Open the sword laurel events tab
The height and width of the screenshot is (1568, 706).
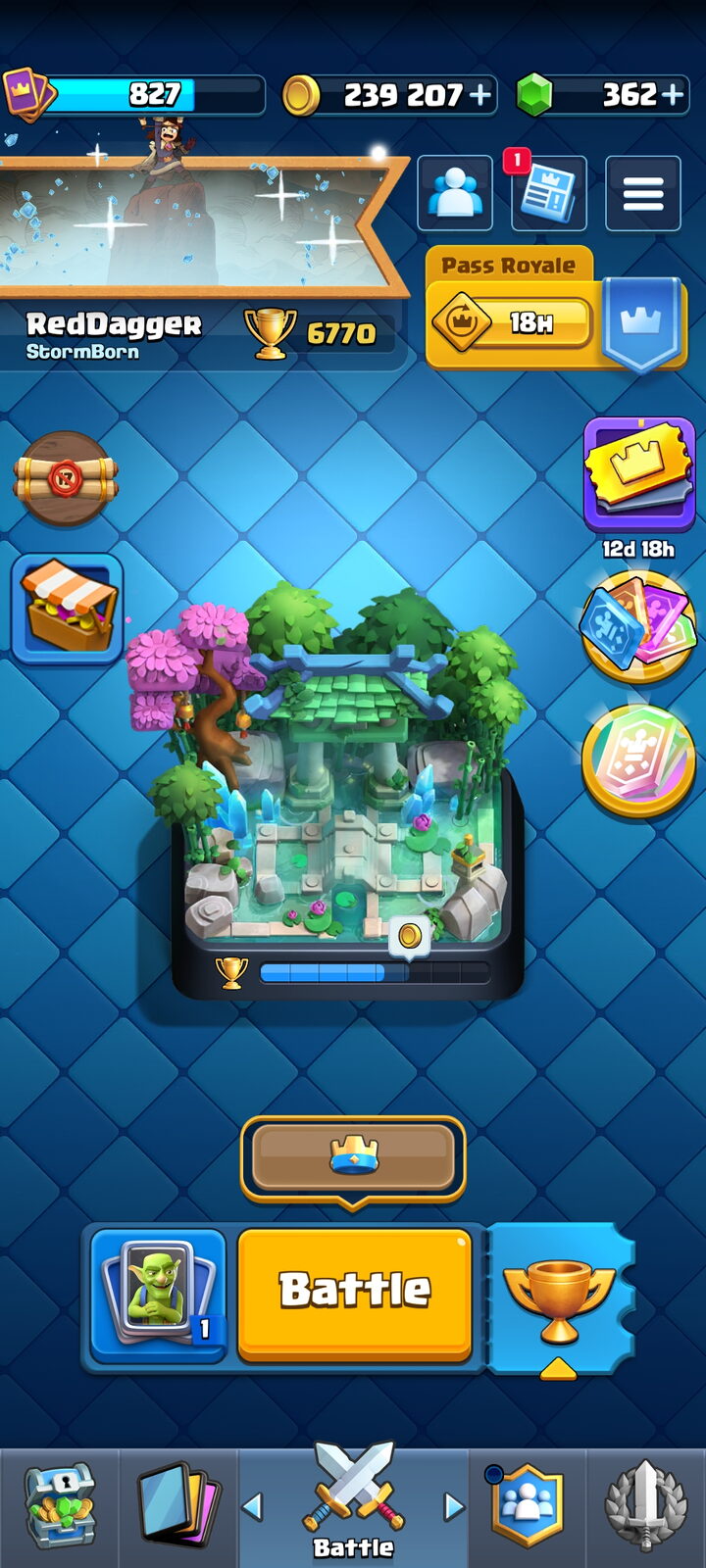pos(645,1507)
